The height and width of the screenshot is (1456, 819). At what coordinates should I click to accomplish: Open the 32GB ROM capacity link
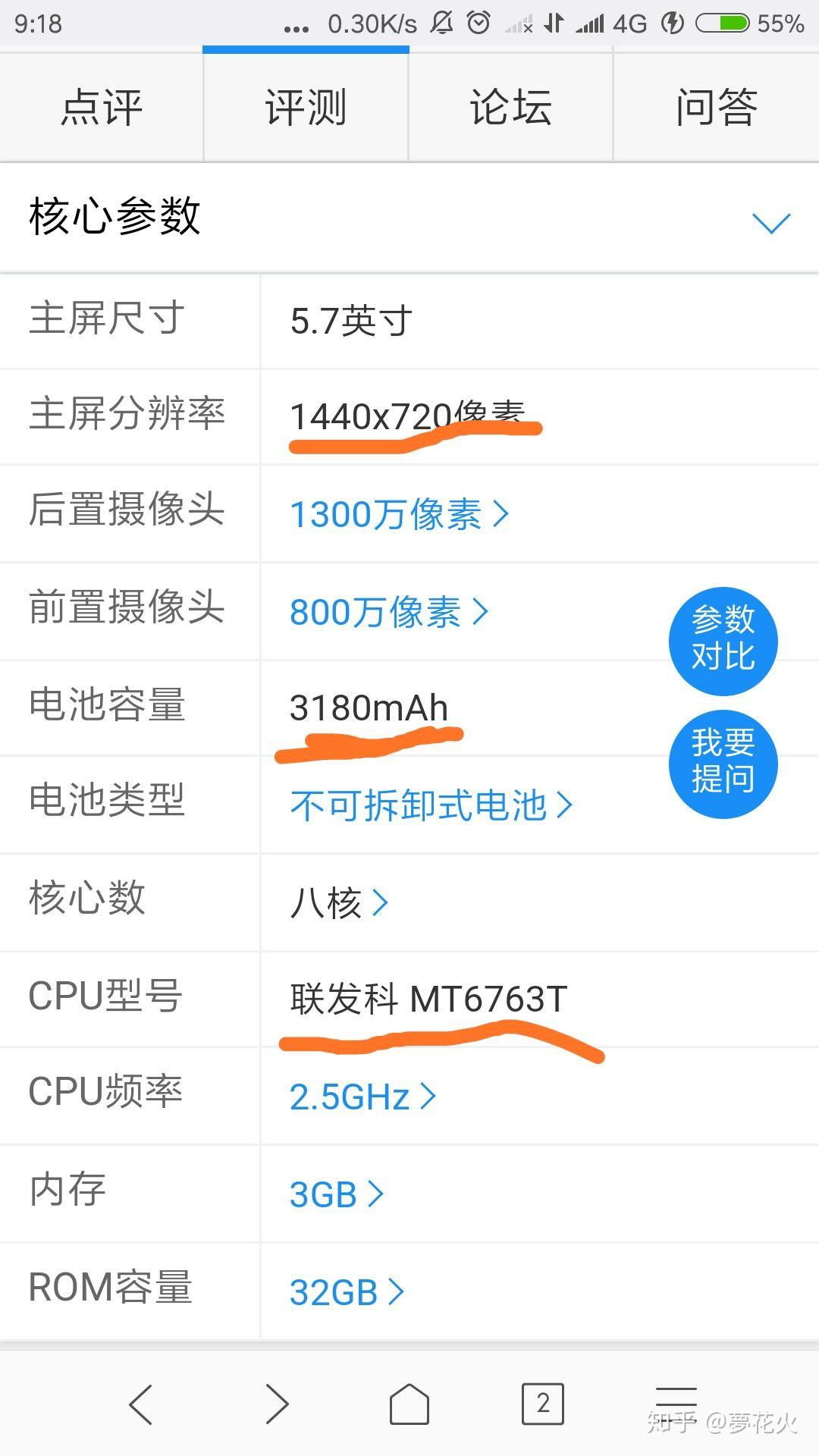click(346, 1292)
